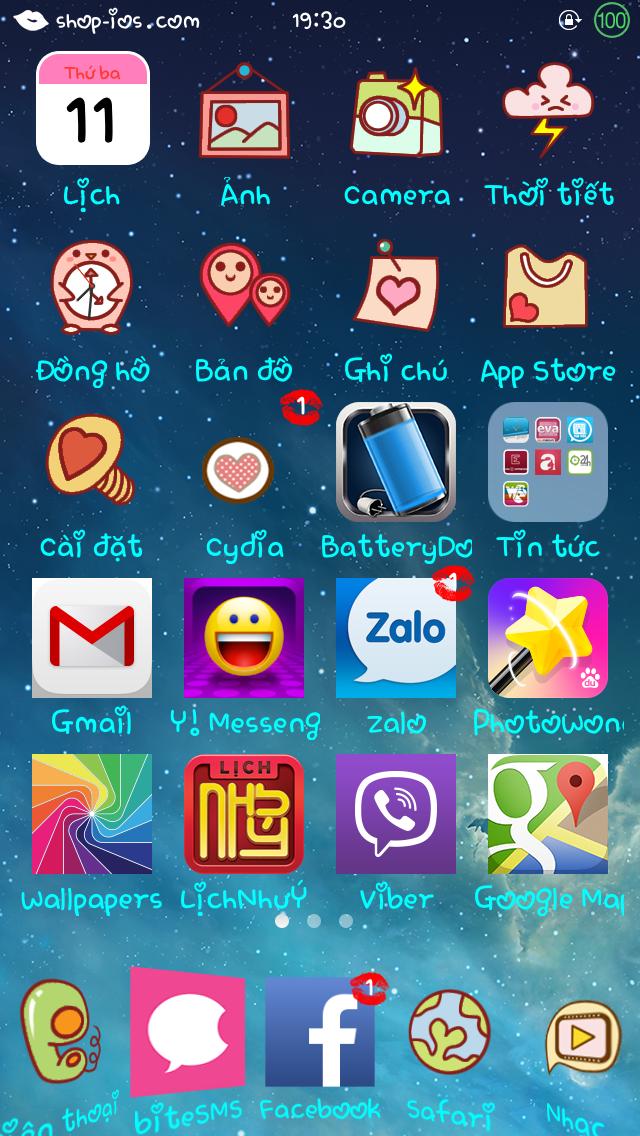Open biteSMS messages in the dock

click(x=187, y=1032)
